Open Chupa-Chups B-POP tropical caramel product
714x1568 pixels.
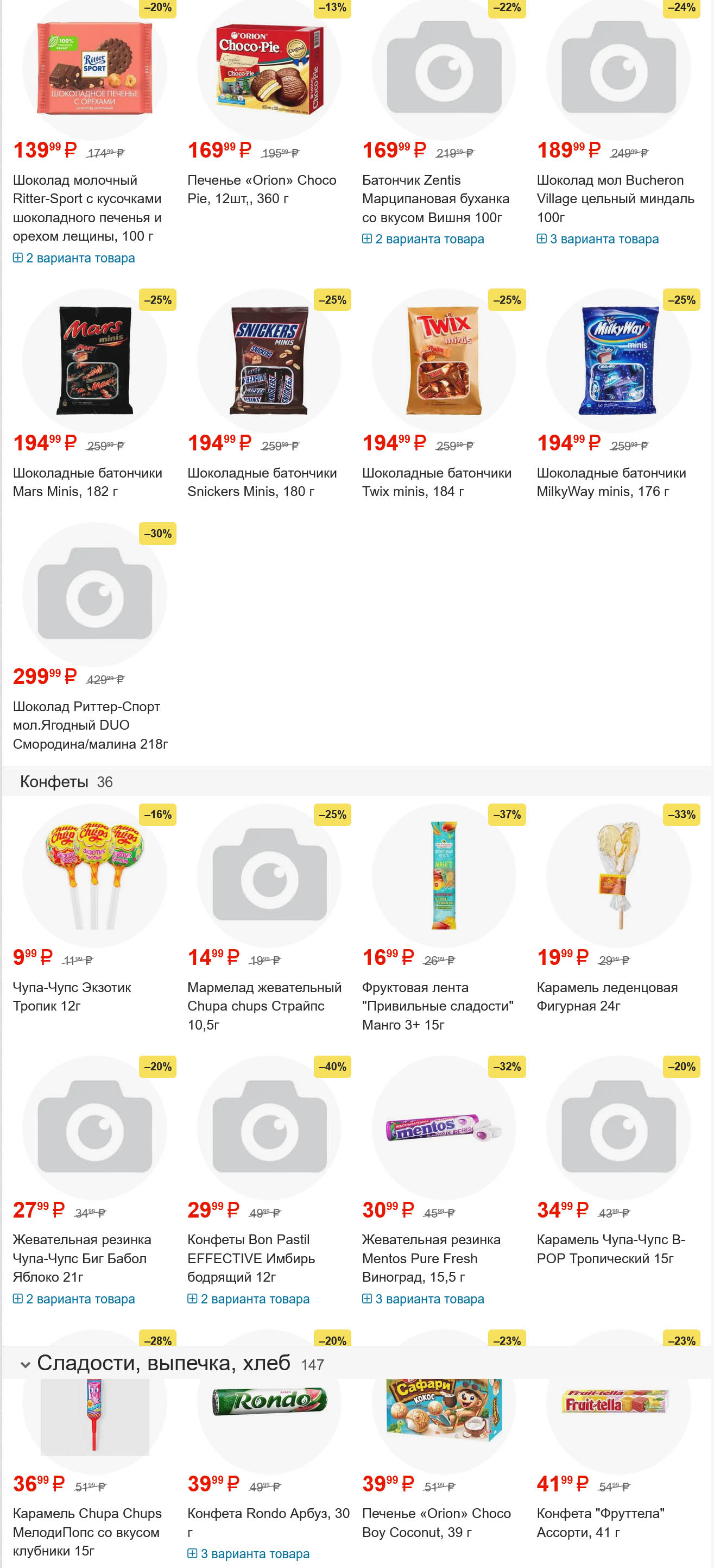(610, 1249)
